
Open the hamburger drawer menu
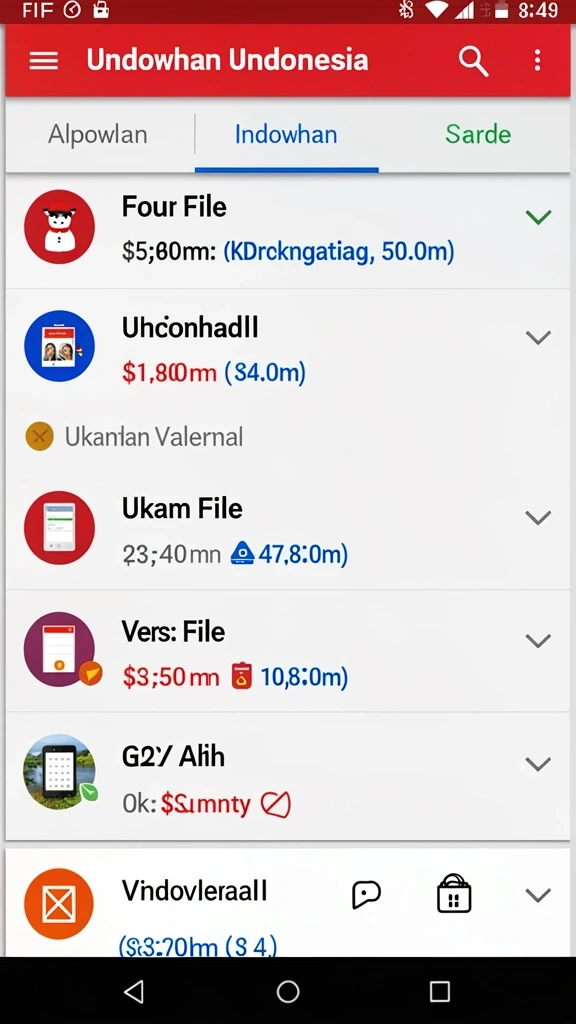44,61
